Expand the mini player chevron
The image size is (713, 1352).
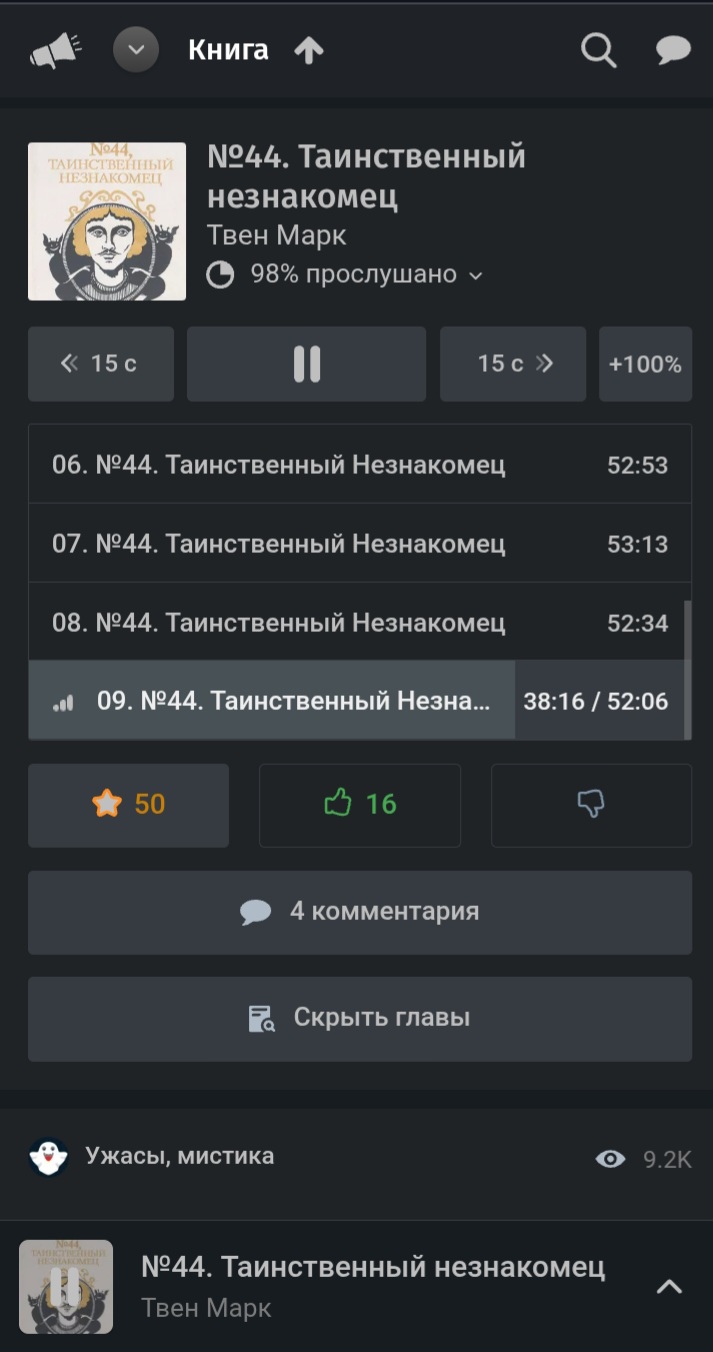[668, 1287]
